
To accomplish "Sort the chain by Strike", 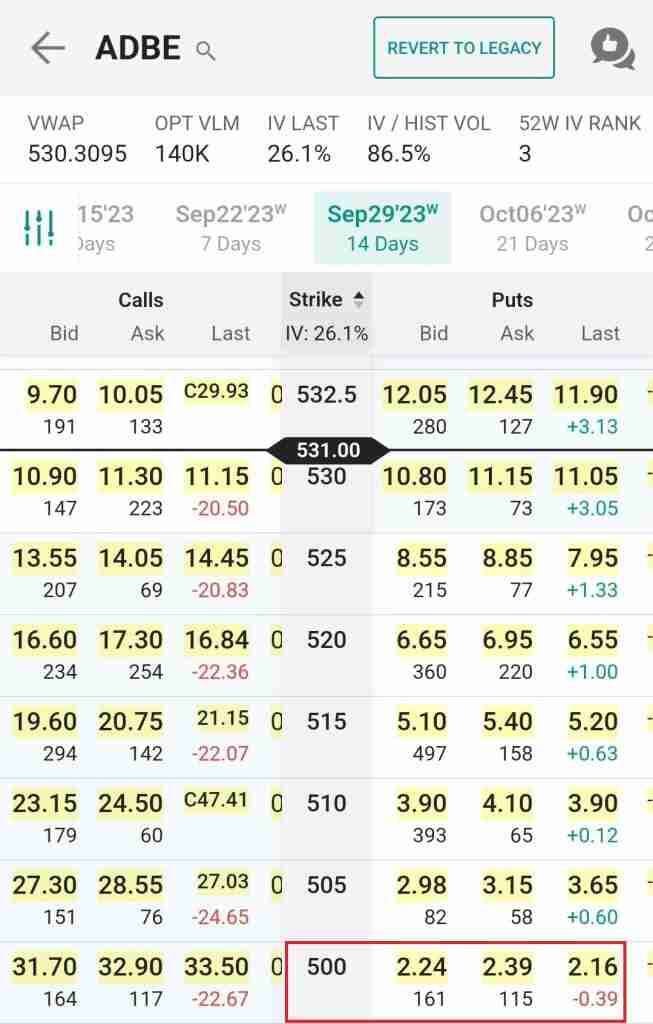I will click(327, 299).
